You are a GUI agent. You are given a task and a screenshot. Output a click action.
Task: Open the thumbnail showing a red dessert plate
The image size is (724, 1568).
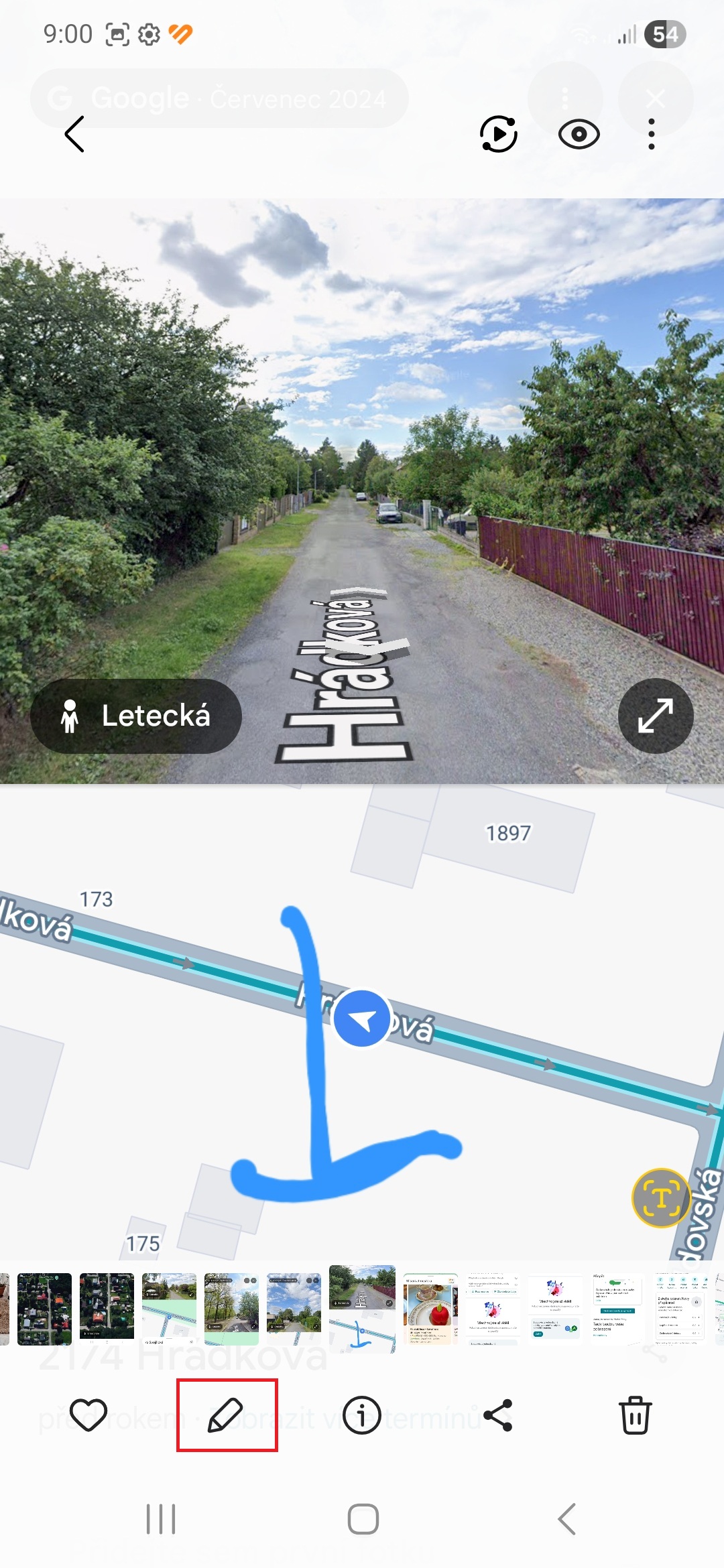click(x=430, y=1309)
